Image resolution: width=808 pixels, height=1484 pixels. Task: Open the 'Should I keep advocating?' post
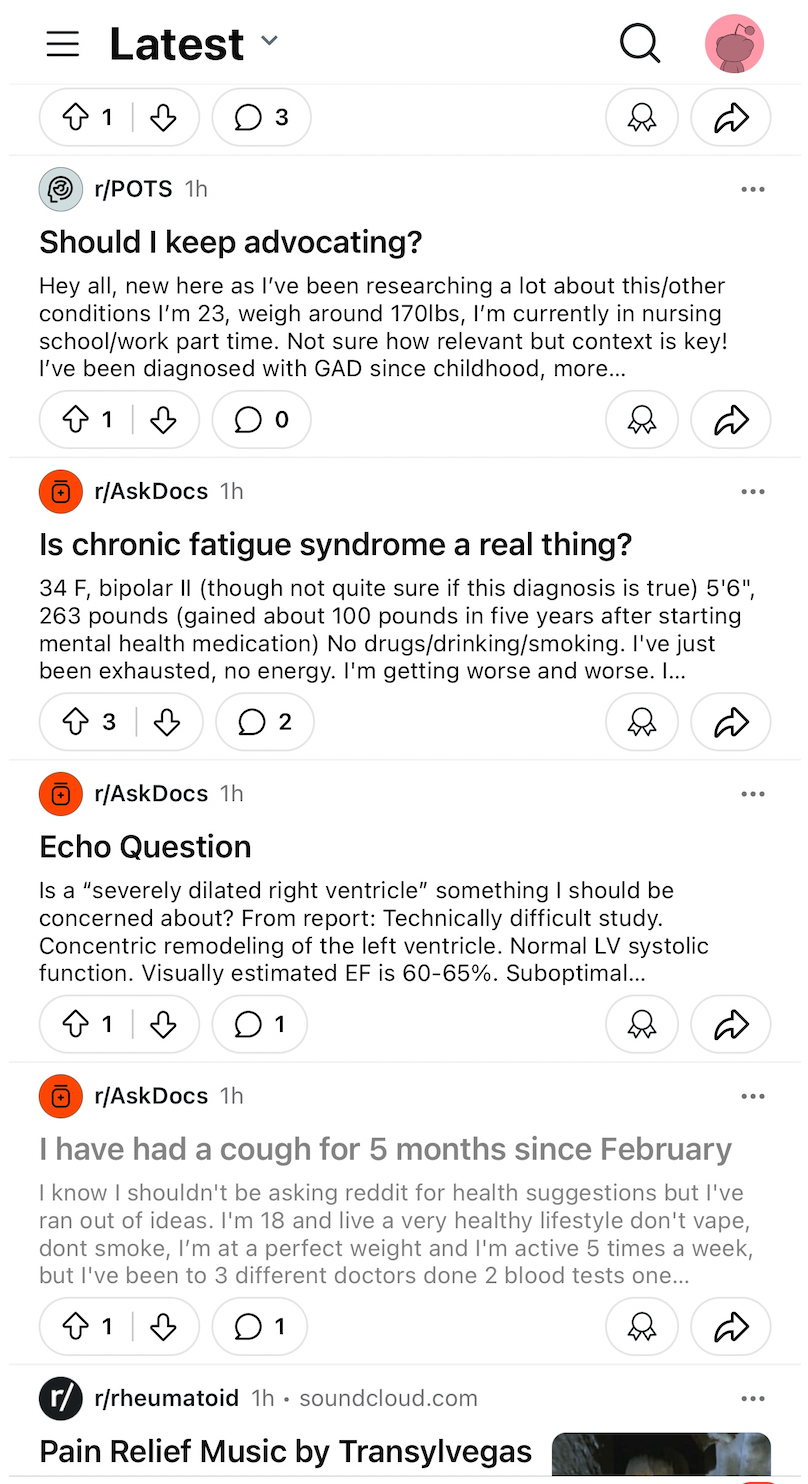click(x=231, y=242)
